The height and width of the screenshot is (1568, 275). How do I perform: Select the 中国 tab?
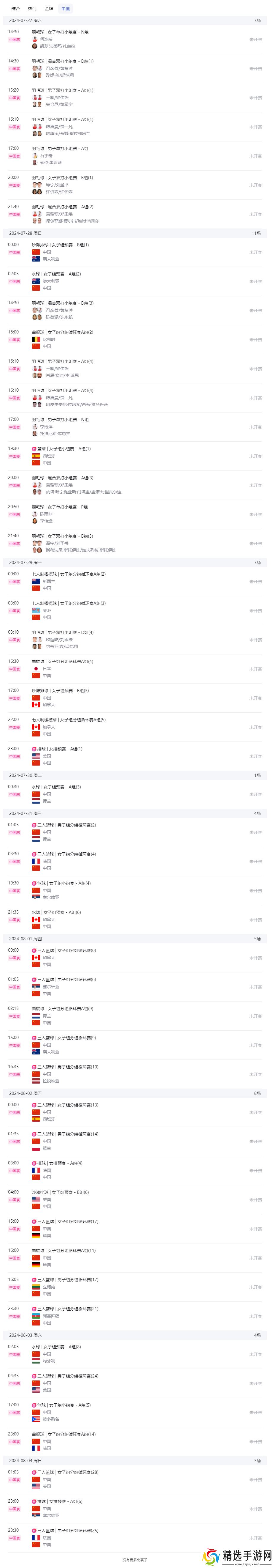click(x=66, y=9)
